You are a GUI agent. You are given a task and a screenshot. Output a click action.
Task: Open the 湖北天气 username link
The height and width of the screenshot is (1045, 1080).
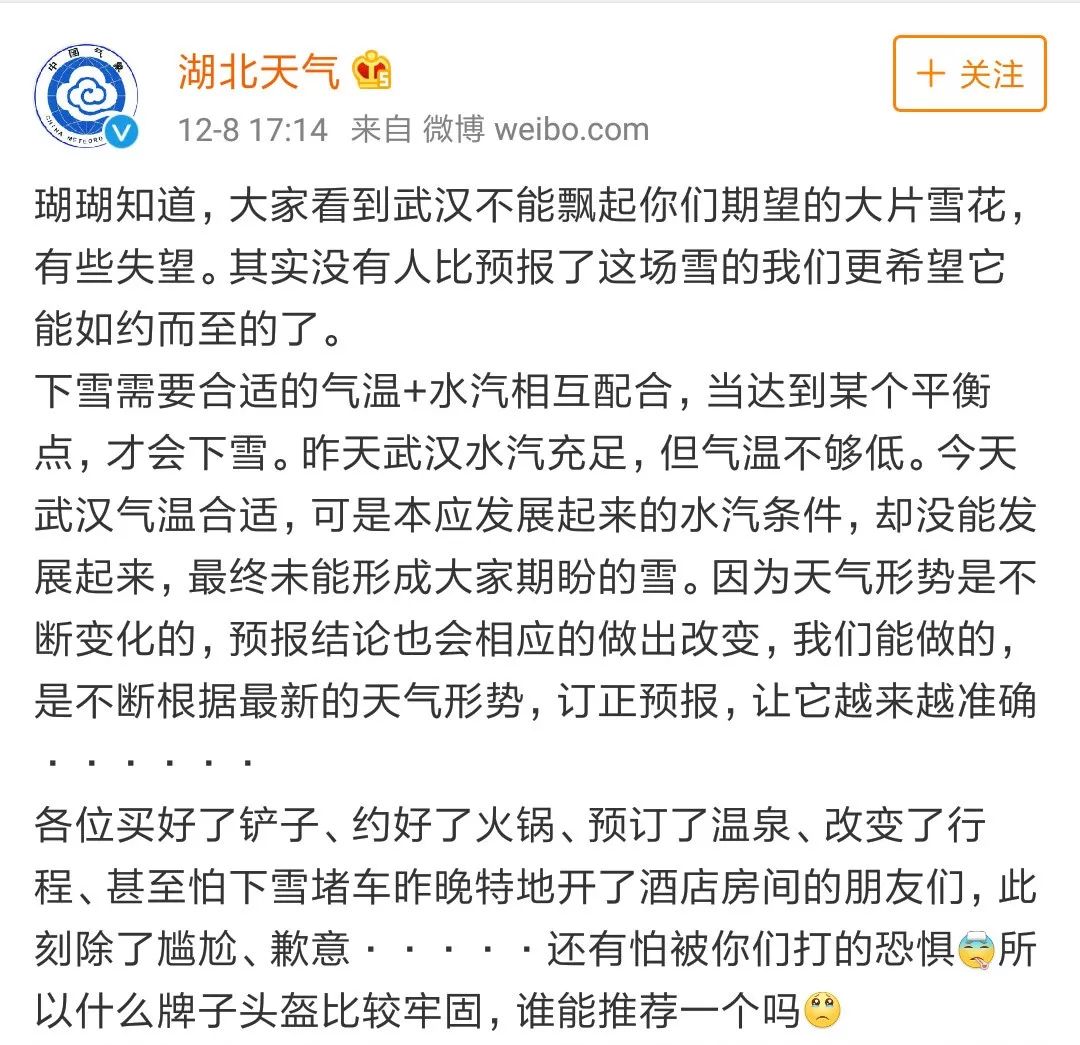point(260,71)
